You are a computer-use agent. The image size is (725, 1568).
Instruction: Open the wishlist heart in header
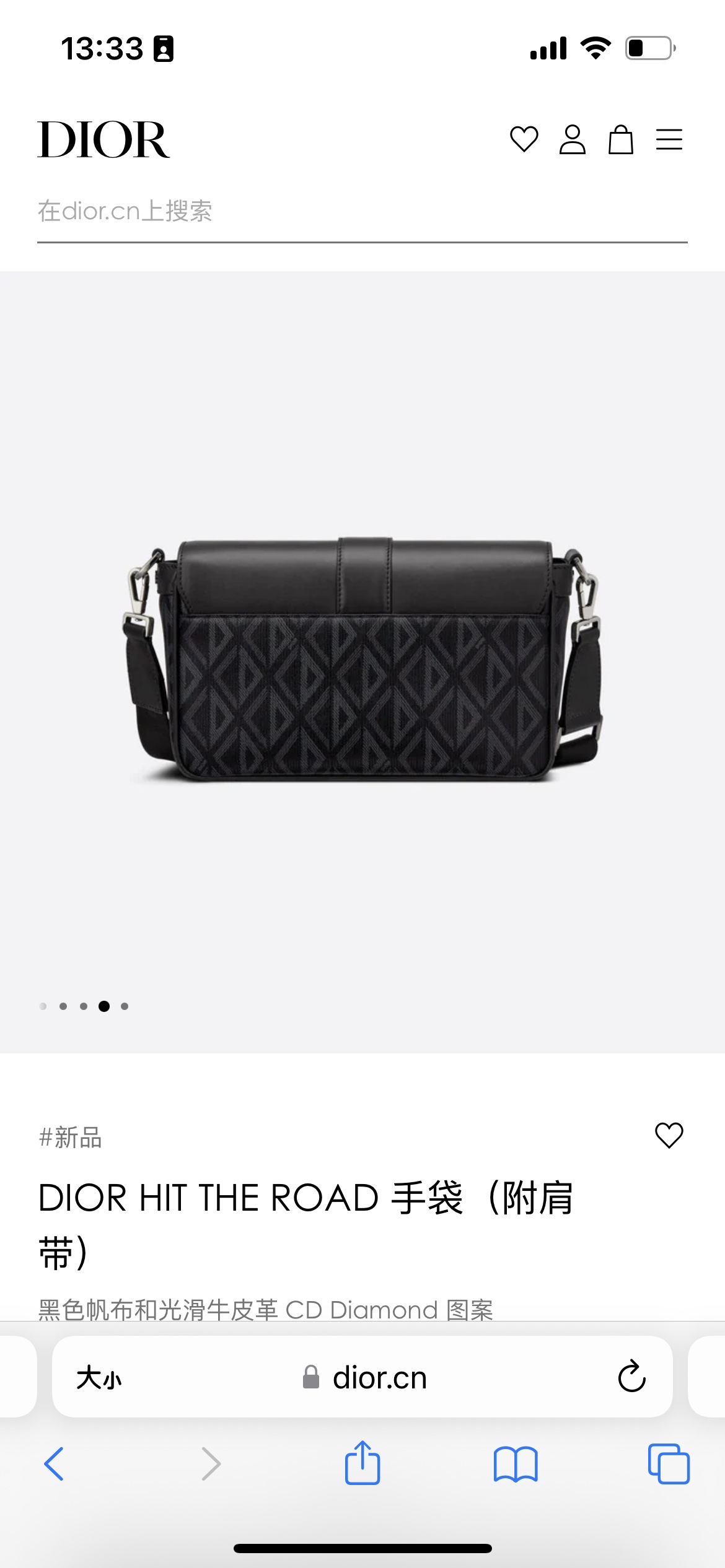coord(524,139)
